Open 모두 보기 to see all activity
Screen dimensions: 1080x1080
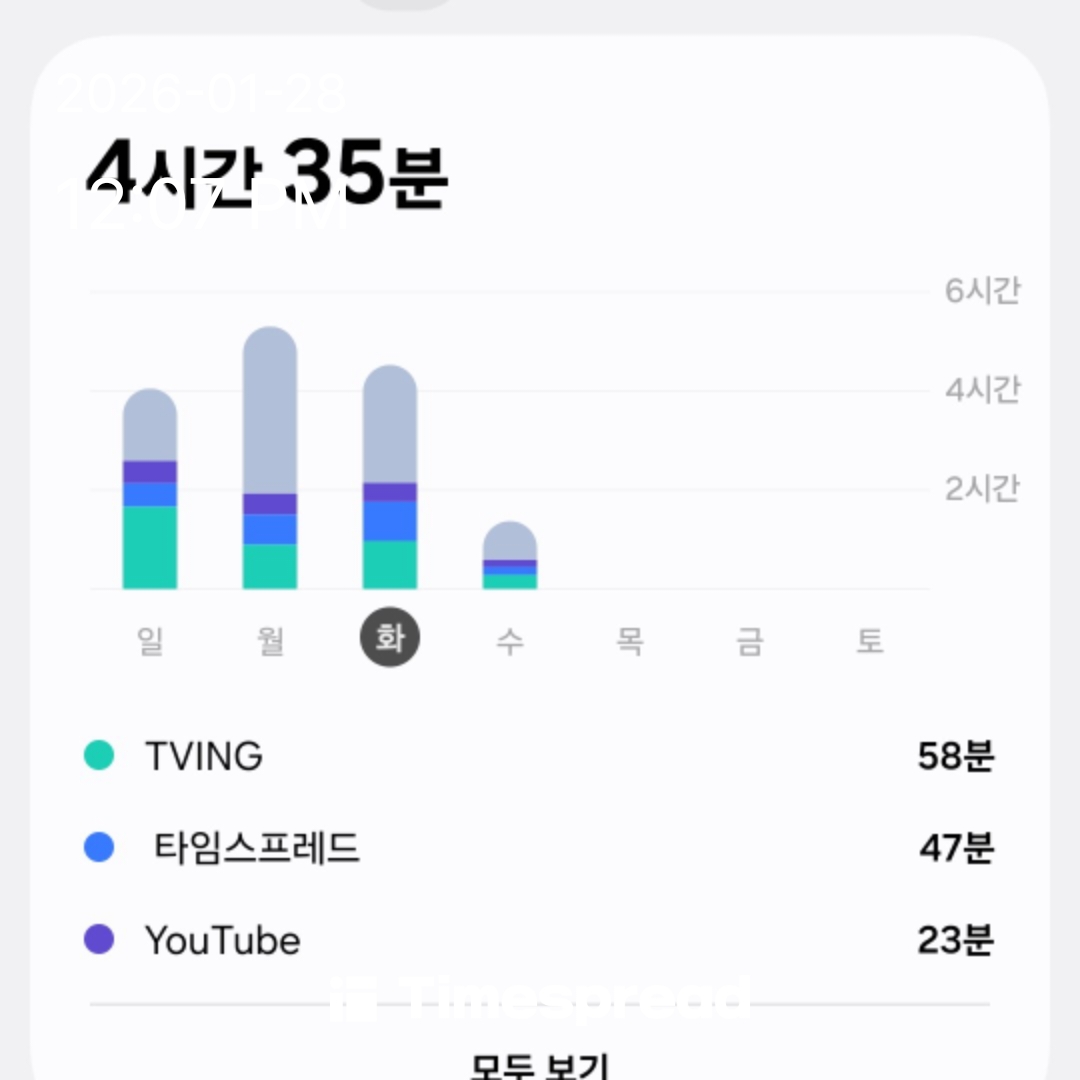pos(540,1064)
